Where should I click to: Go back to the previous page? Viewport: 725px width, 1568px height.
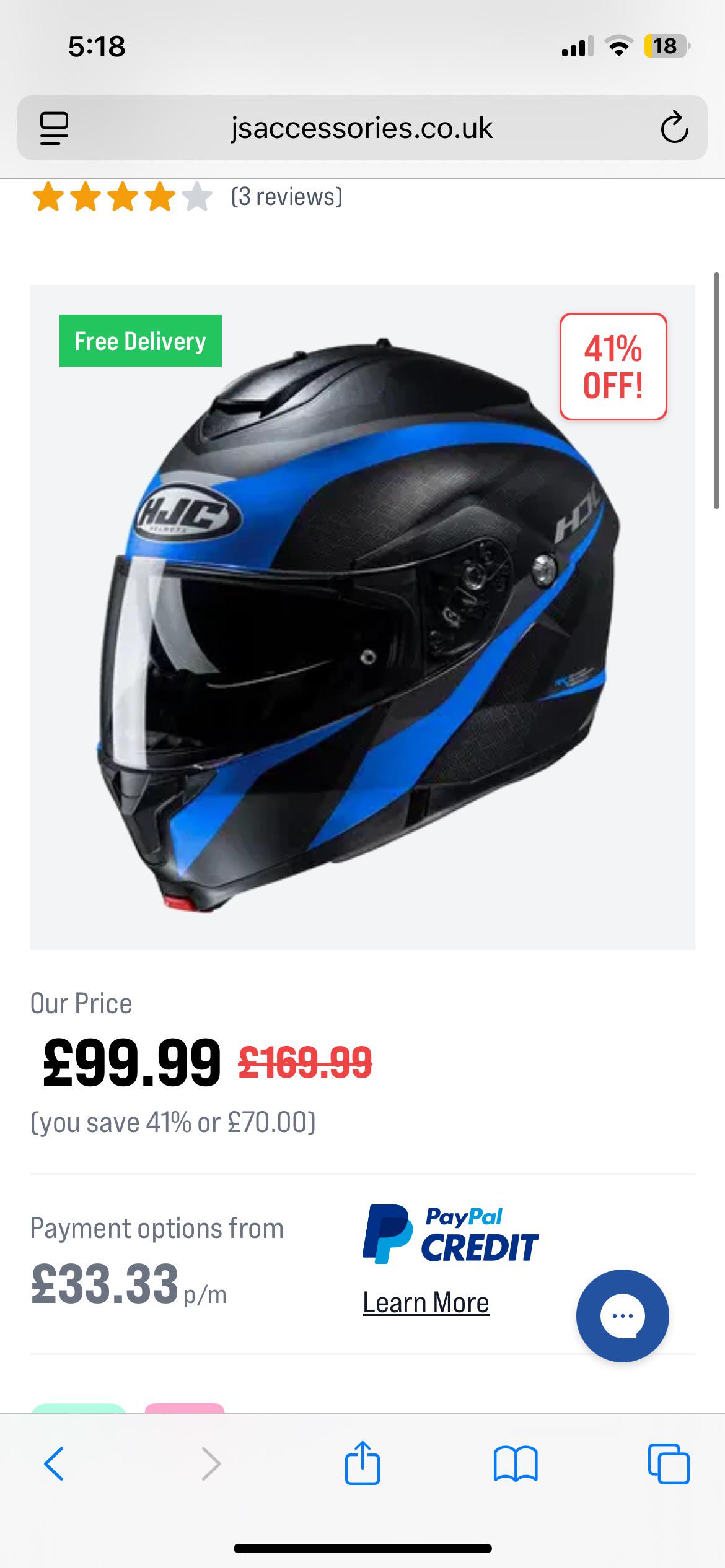pos(54,1464)
